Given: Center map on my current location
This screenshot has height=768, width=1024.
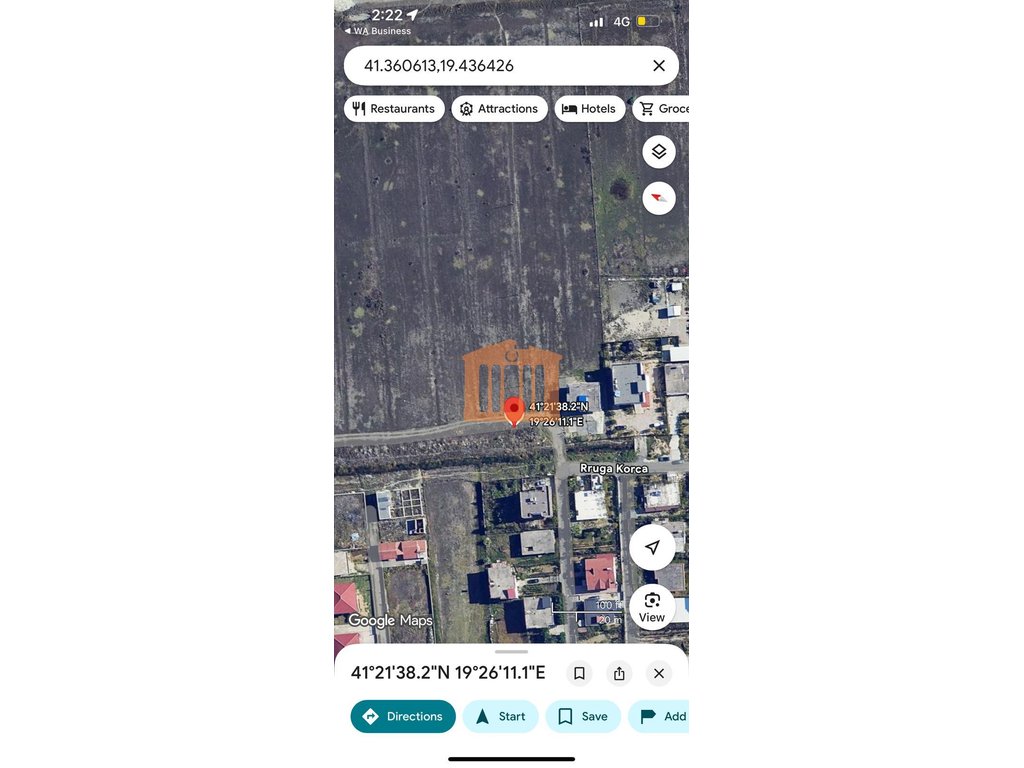Looking at the screenshot, I should click(652, 547).
